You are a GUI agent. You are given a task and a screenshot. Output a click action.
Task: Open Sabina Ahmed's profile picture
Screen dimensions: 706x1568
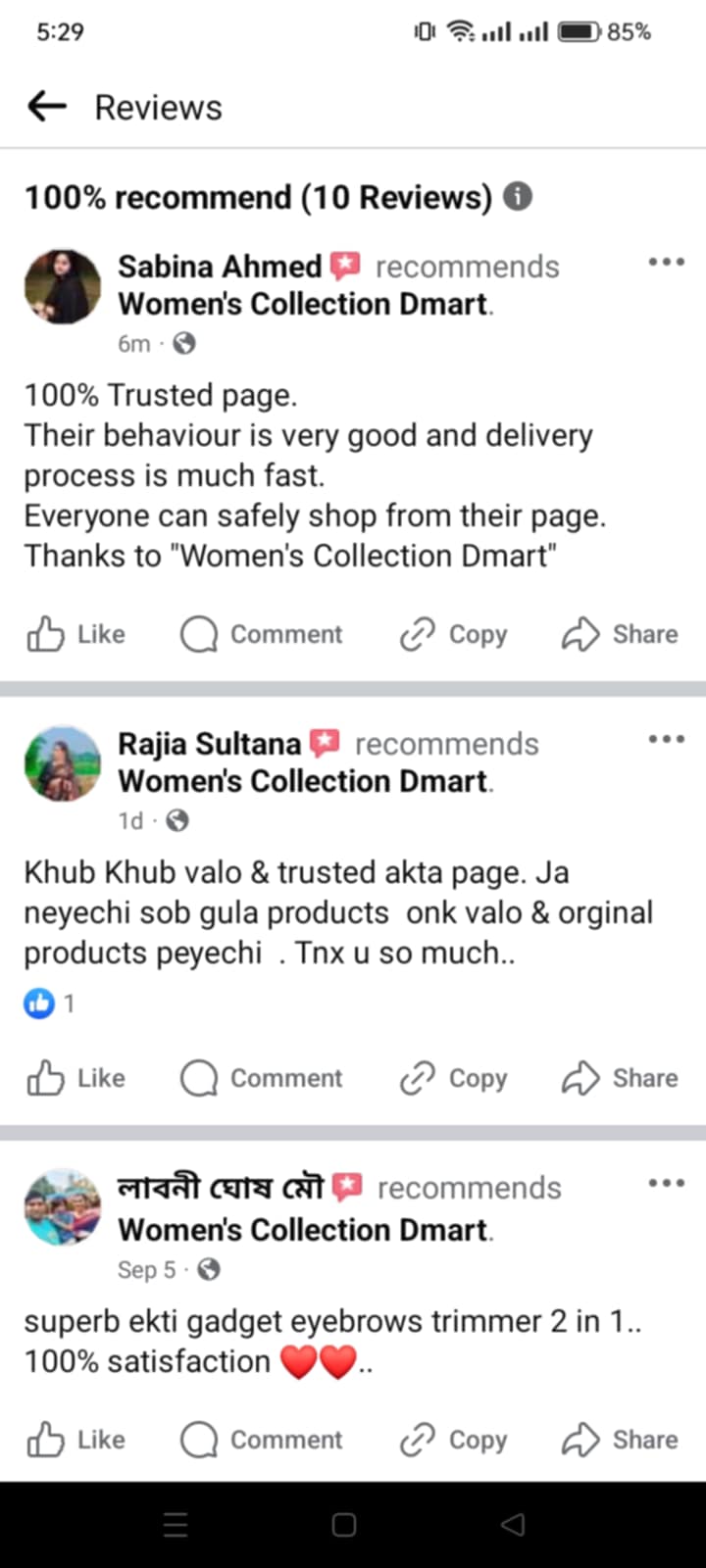(x=63, y=286)
